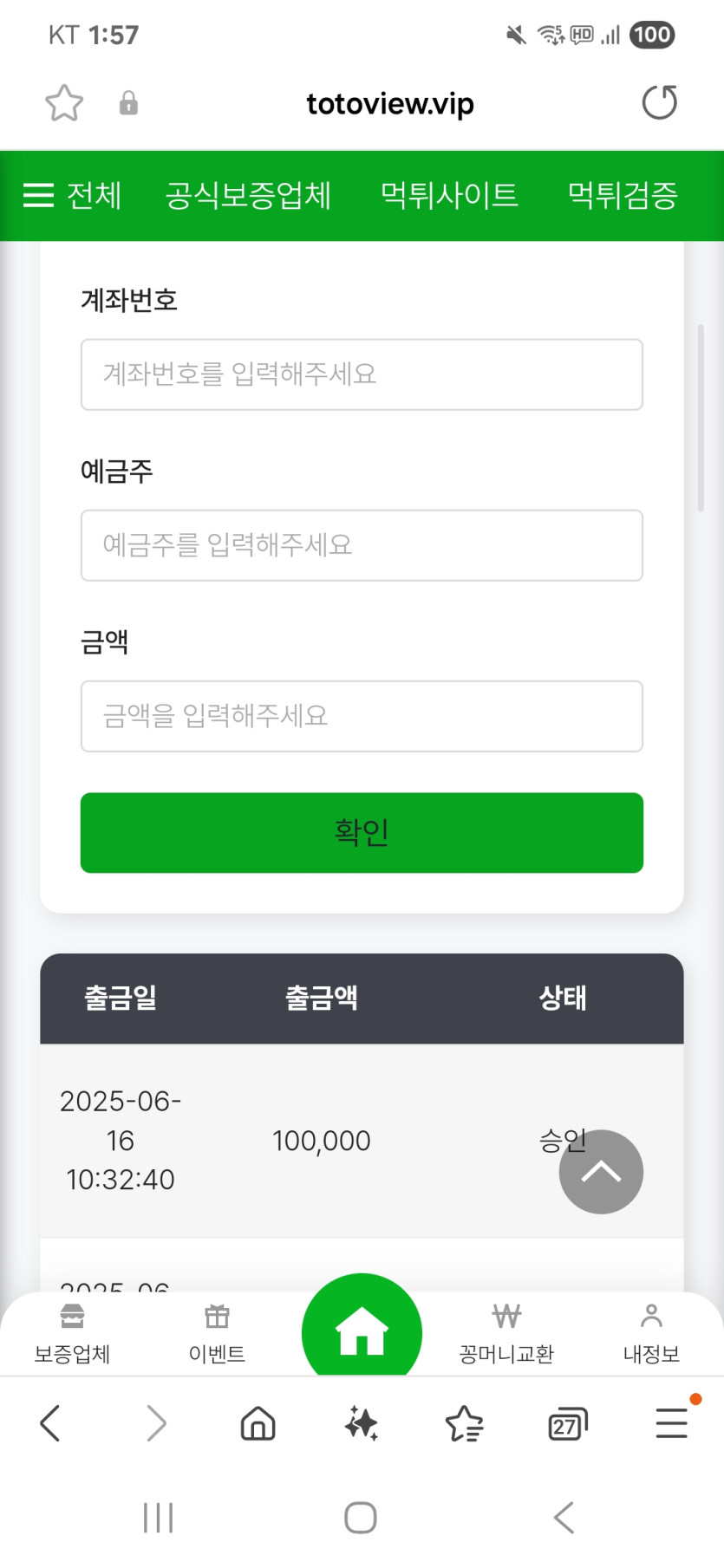The width and height of the screenshot is (724, 1568).
Task: Tap the green 확인 button
Action: coord(362,832)
